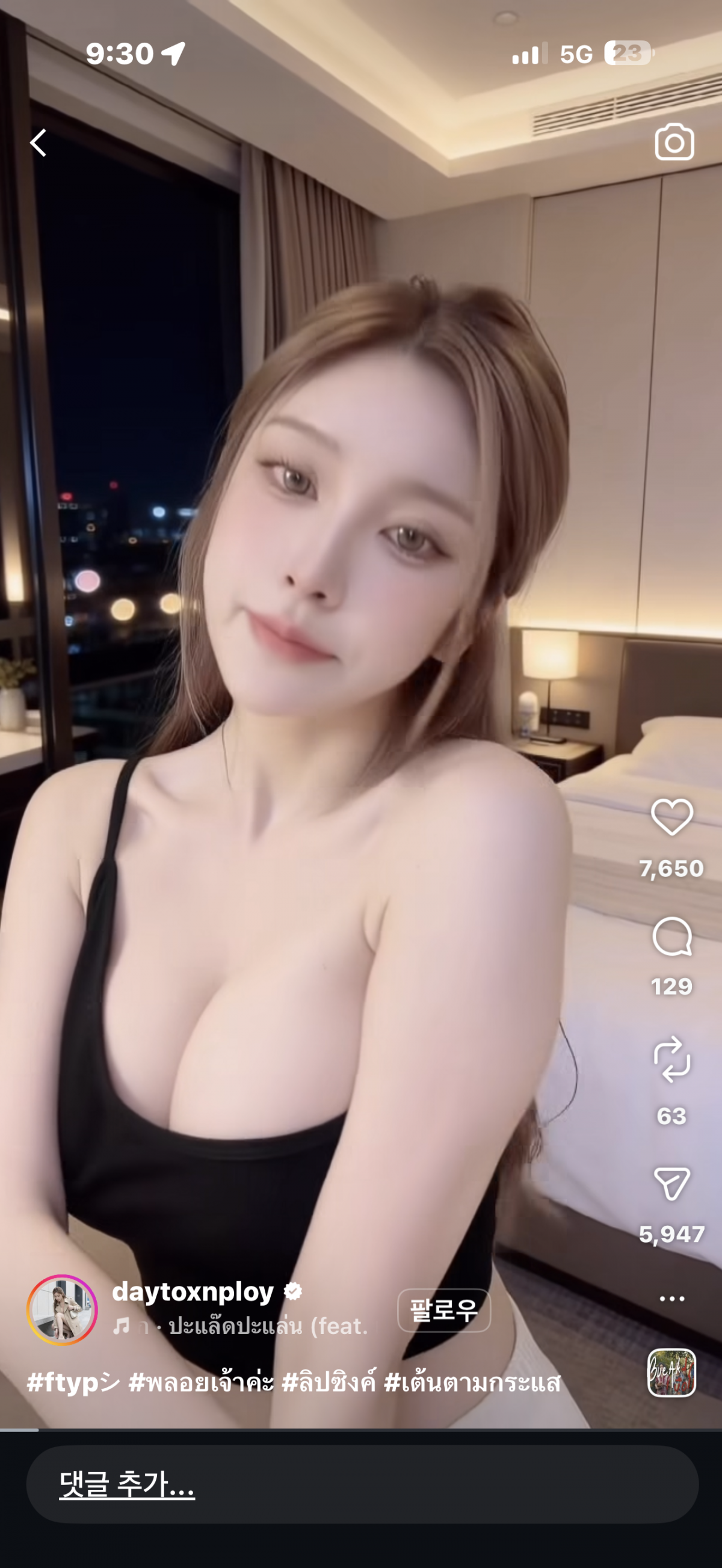Image resolution: width=722 pixels, height=1568 pixels.
Task: Open the daytoxnploy username link
Action: [193, 1292]
